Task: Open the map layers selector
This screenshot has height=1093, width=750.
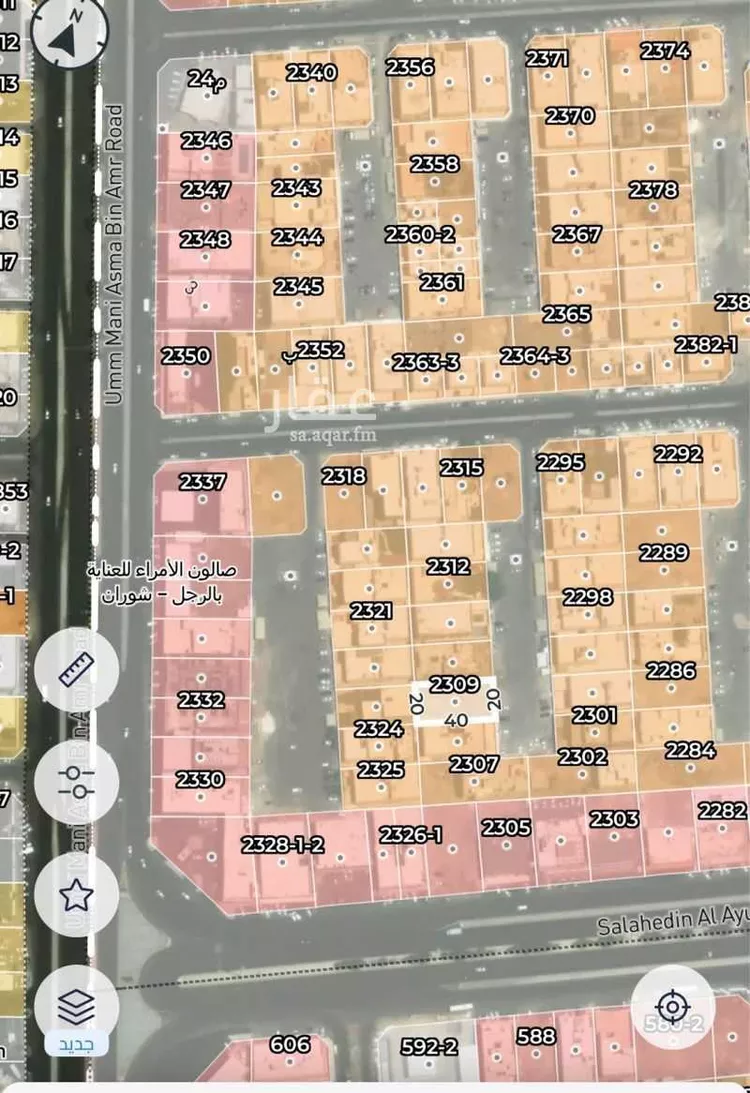Action: pyautogui.click(x=77, y=1003)
